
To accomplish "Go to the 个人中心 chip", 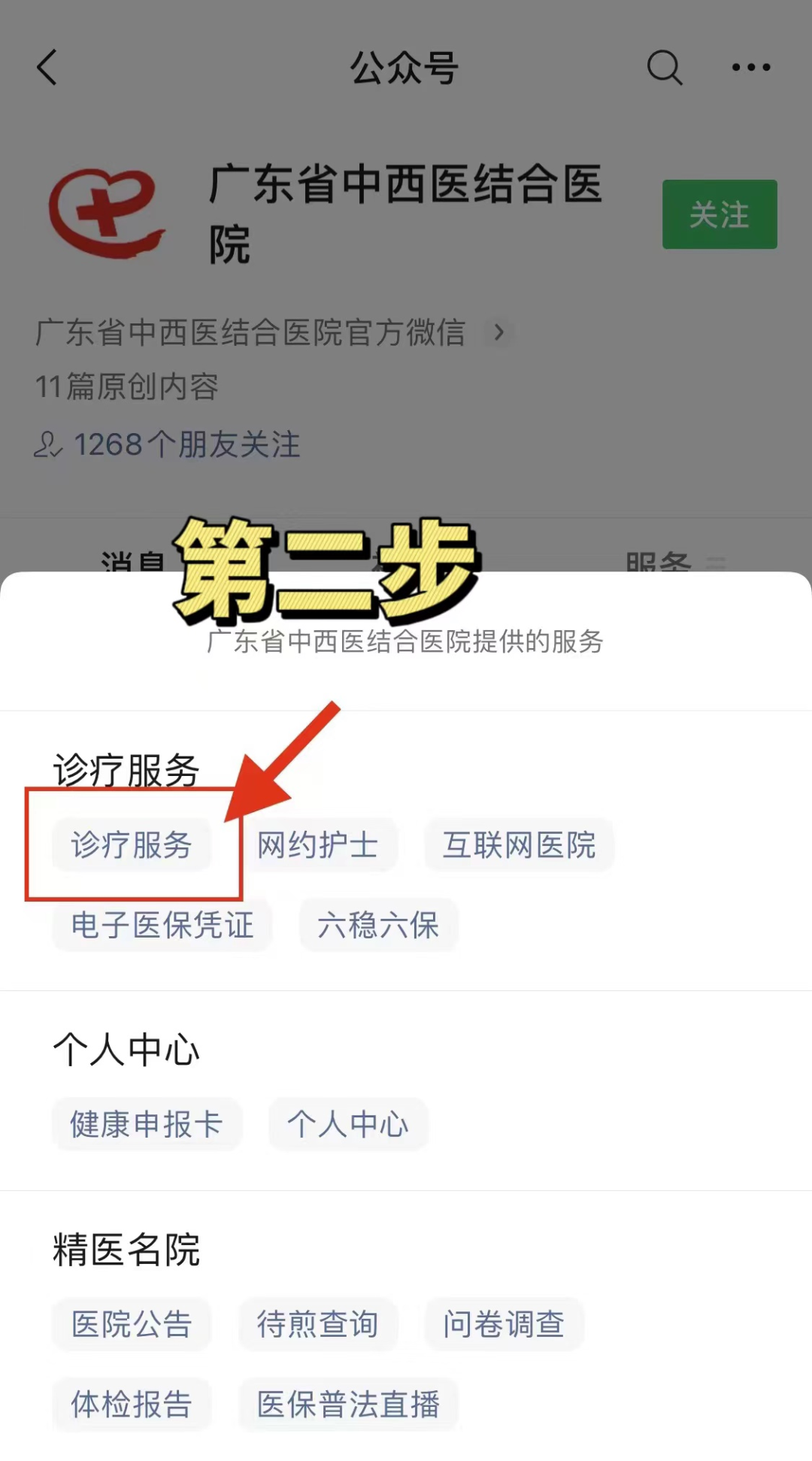I will click(347, 1125).
